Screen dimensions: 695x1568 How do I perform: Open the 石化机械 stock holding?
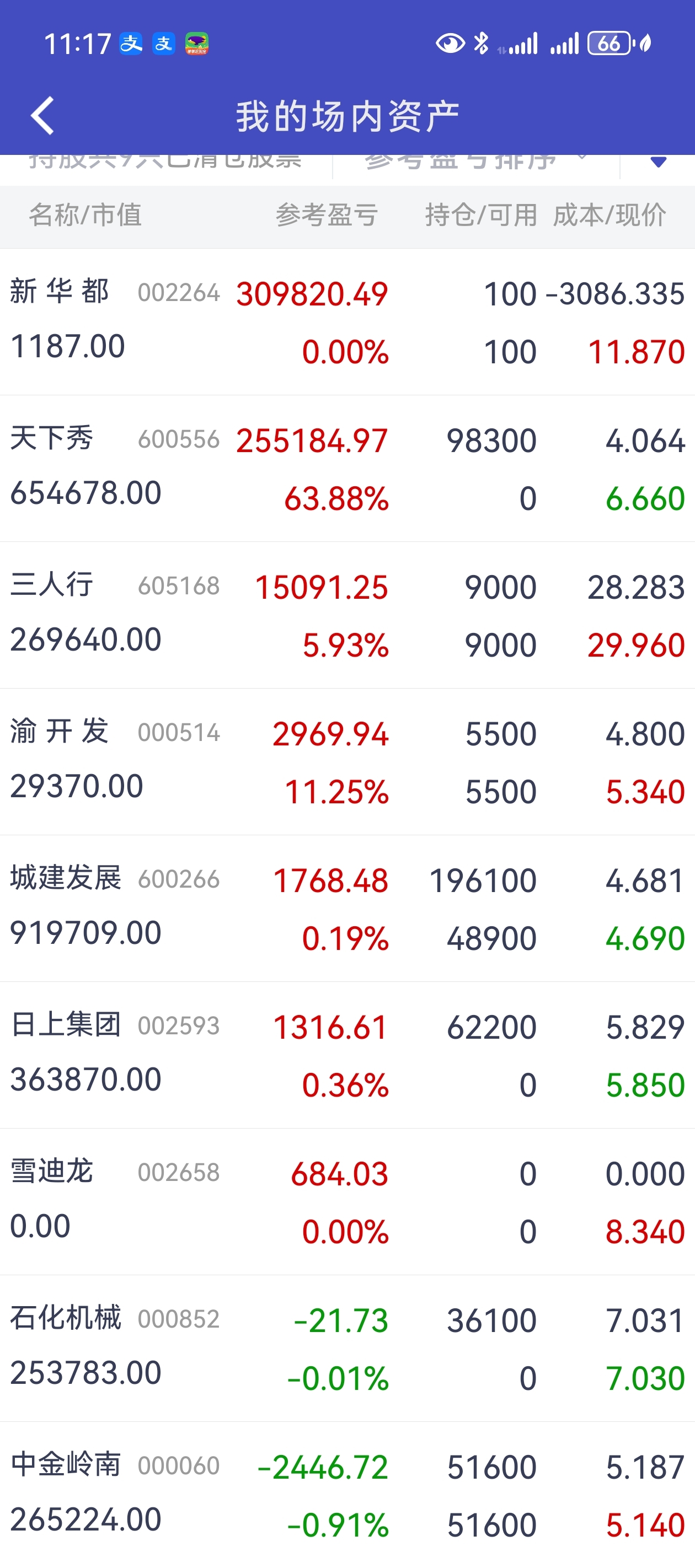[x=347, y=1348]
